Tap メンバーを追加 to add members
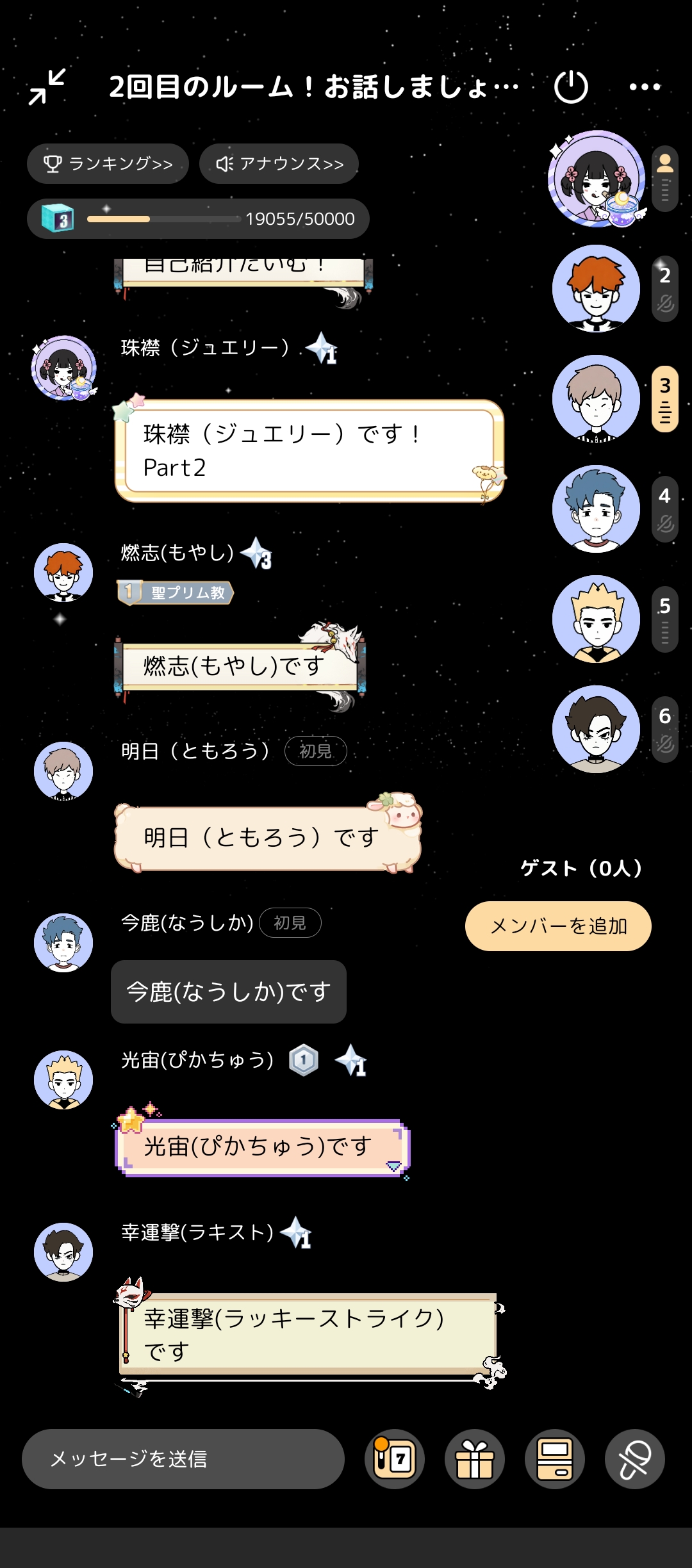The image size is (692, 1568). tap(558, 926)
